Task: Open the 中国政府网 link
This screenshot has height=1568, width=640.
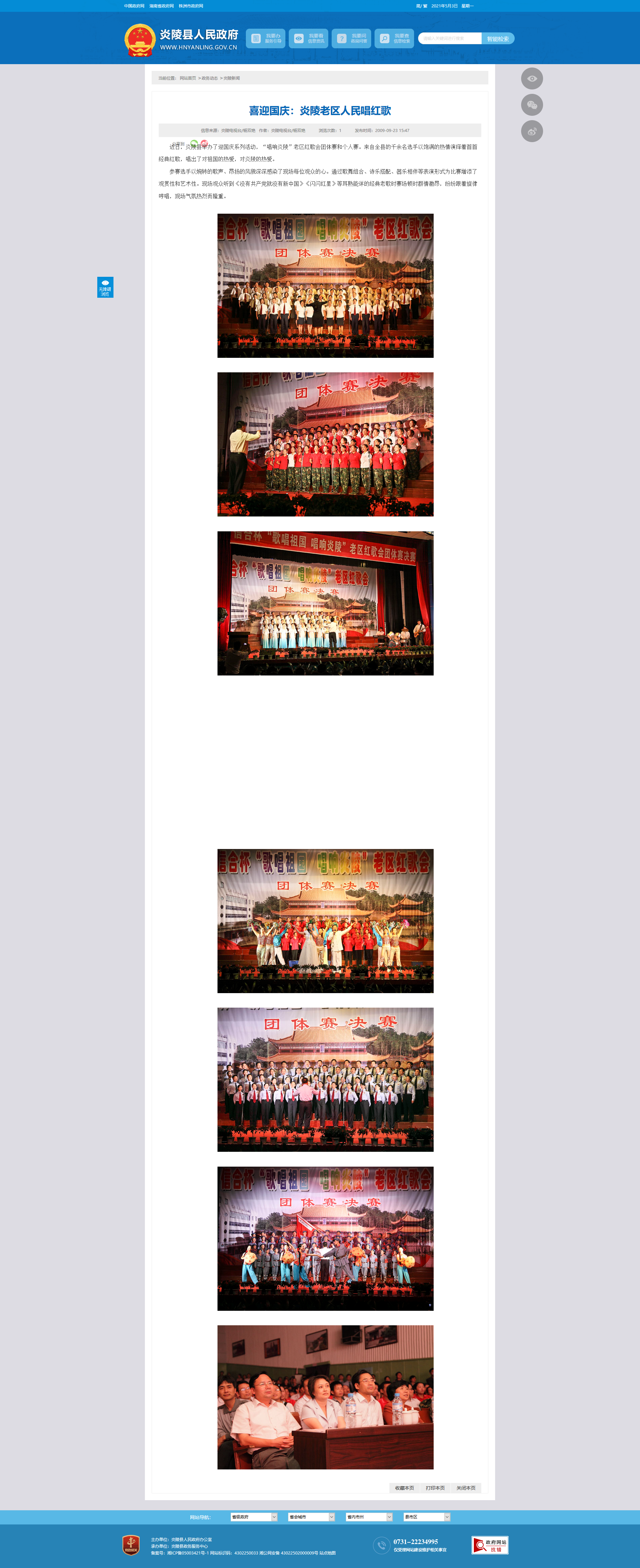Action: click(x=134, y=6)
